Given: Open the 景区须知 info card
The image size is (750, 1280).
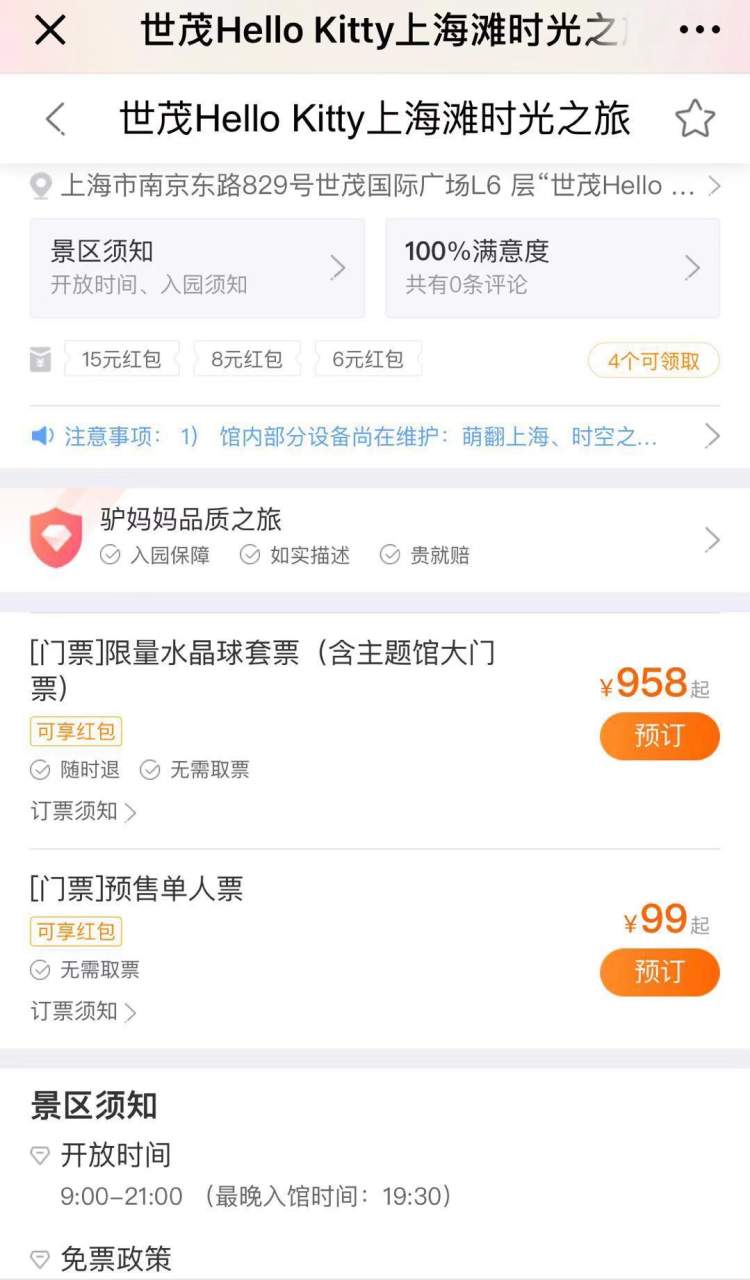Looking at the screenshot, I should [x=197, y=268].
